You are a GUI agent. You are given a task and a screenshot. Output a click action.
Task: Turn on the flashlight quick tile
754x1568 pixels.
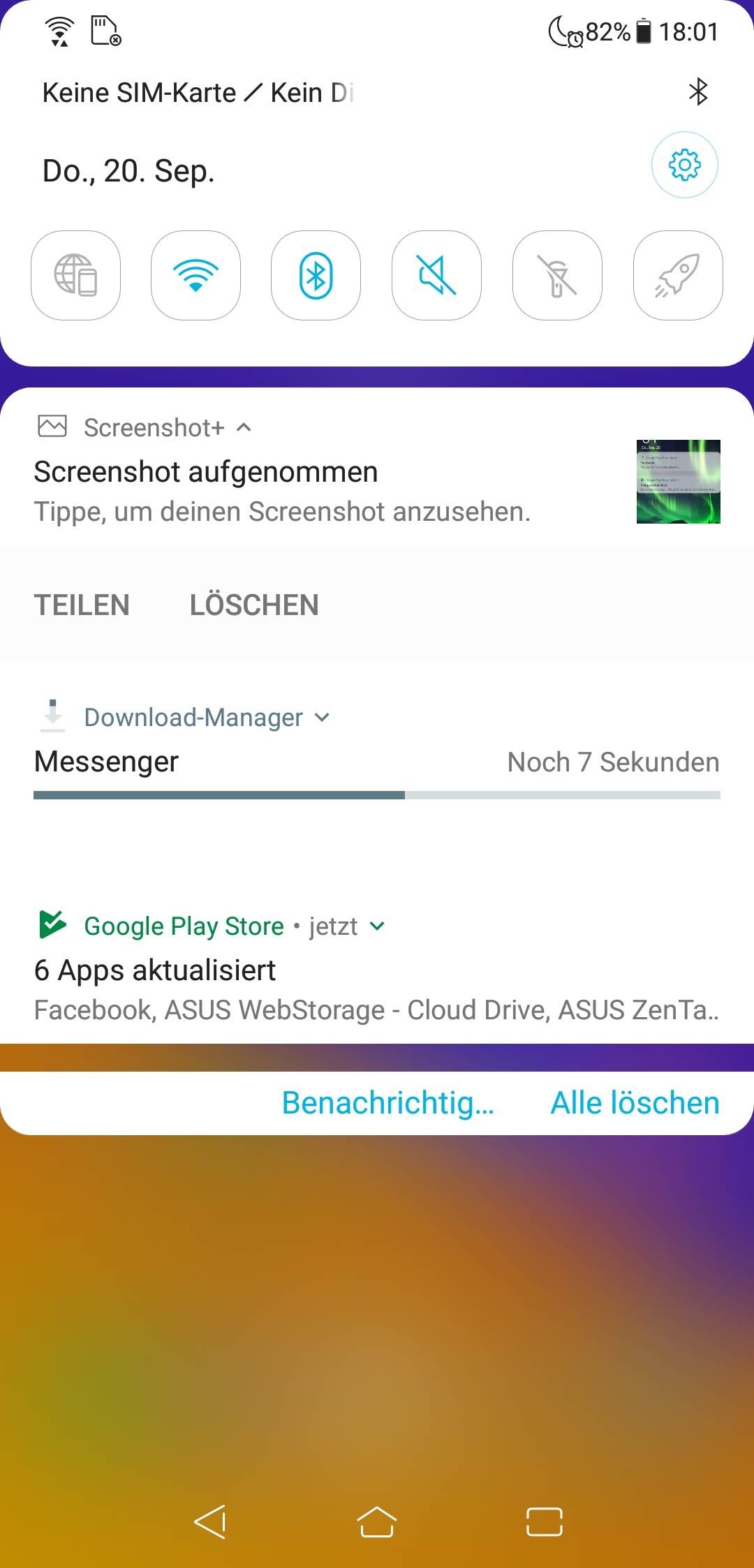556,275
